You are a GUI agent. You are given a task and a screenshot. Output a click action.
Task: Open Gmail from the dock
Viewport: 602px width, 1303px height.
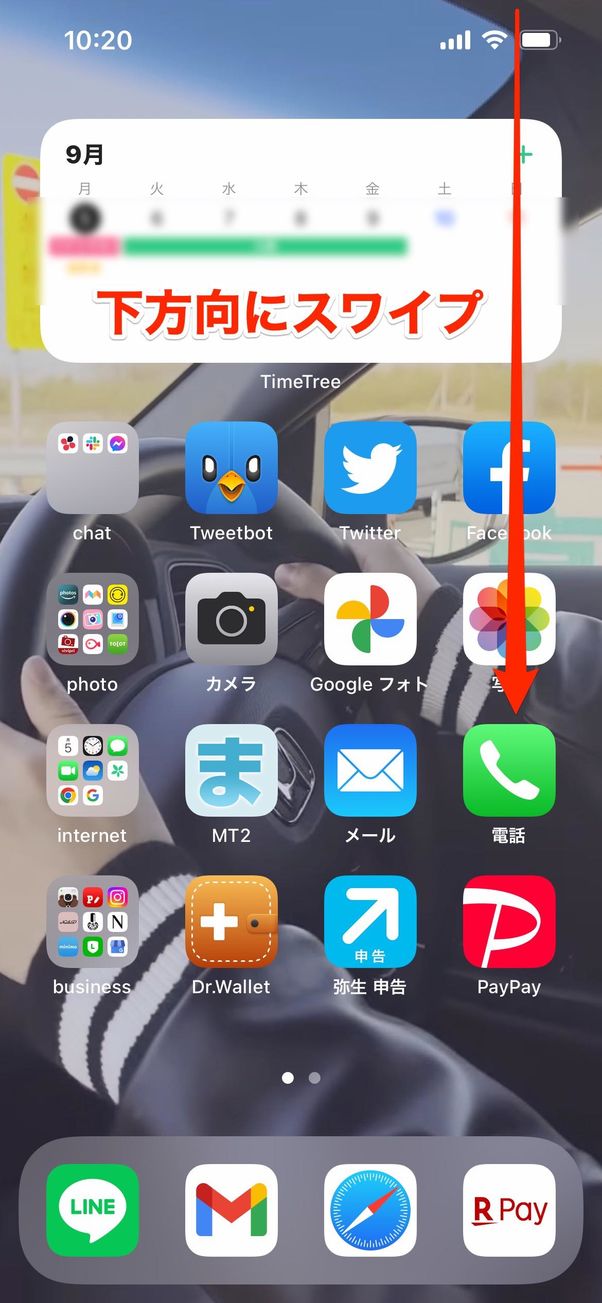pyautogui.click(x=231, y=1210)
